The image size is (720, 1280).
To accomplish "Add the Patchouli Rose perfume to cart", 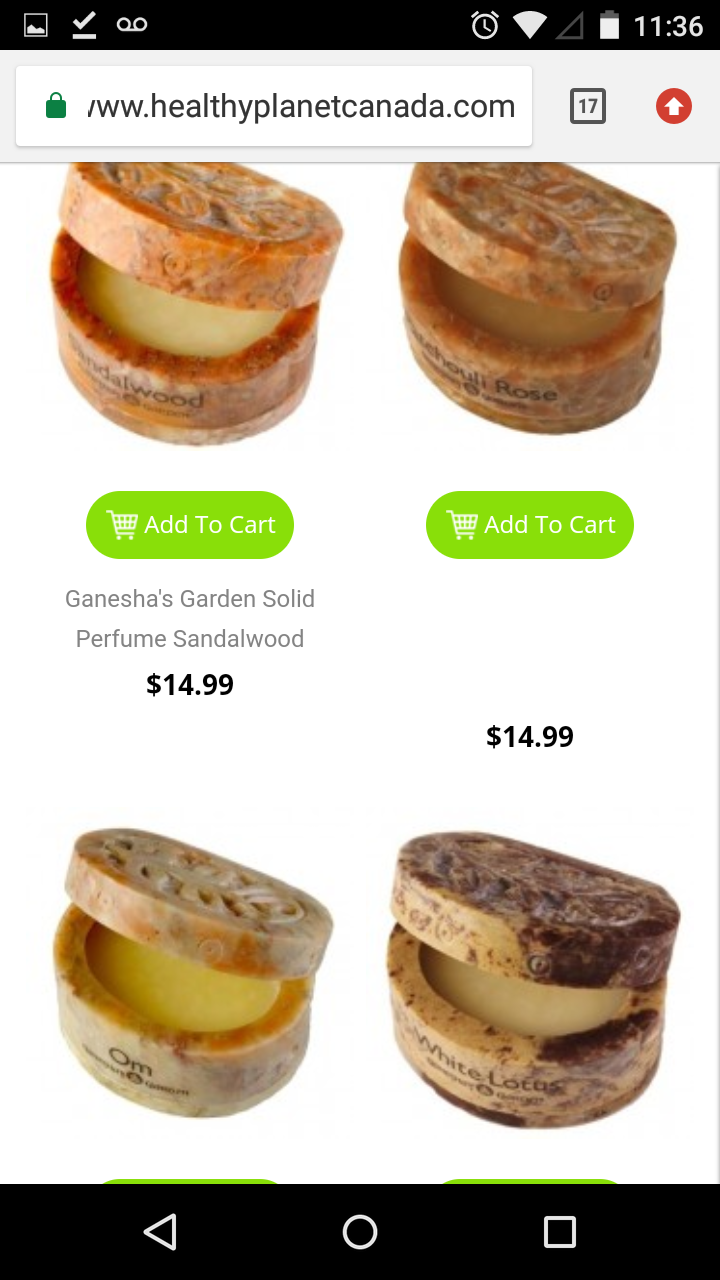I will [x=530, y=525].
